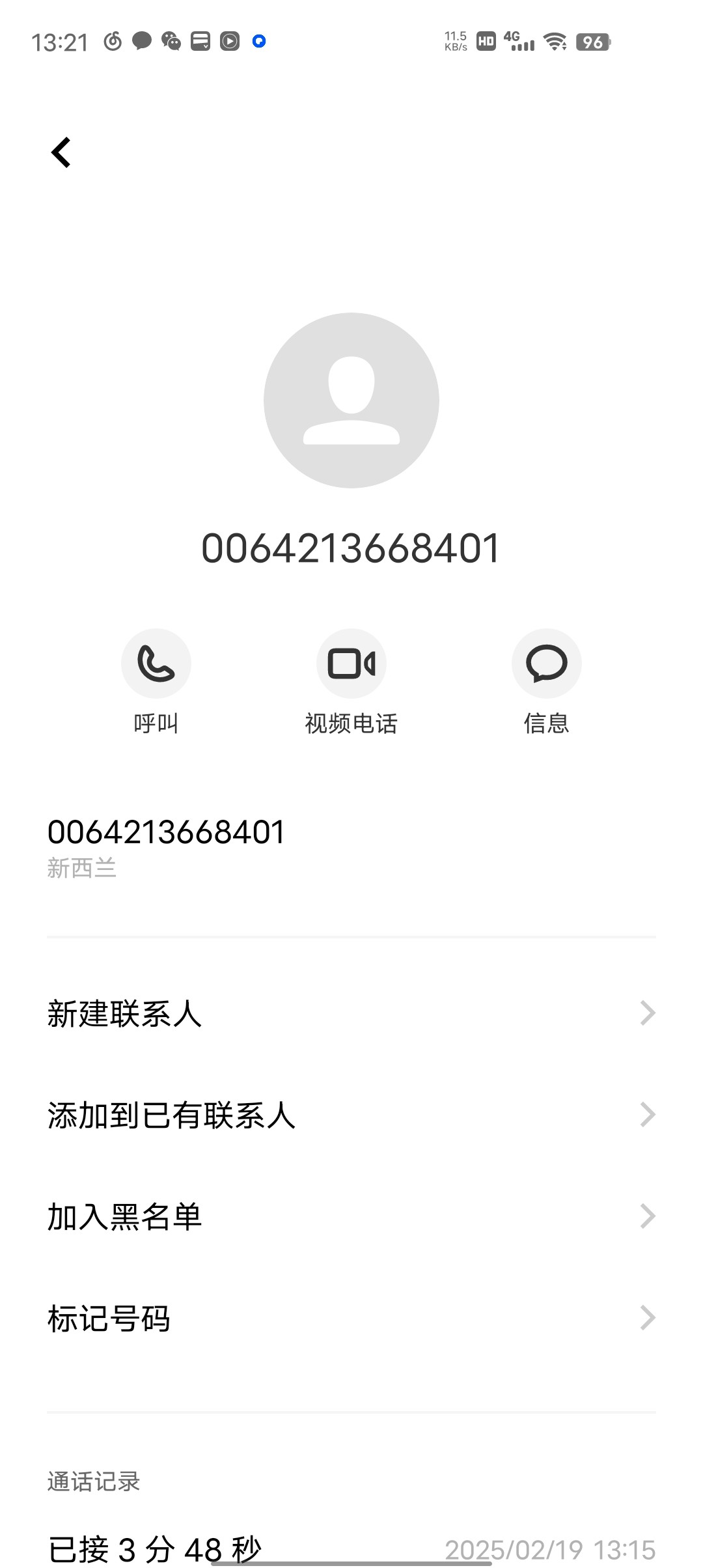This screenshot has height=1568, width=703.
Task: Open 标记号码 to tag this number
Action: 351,1318
